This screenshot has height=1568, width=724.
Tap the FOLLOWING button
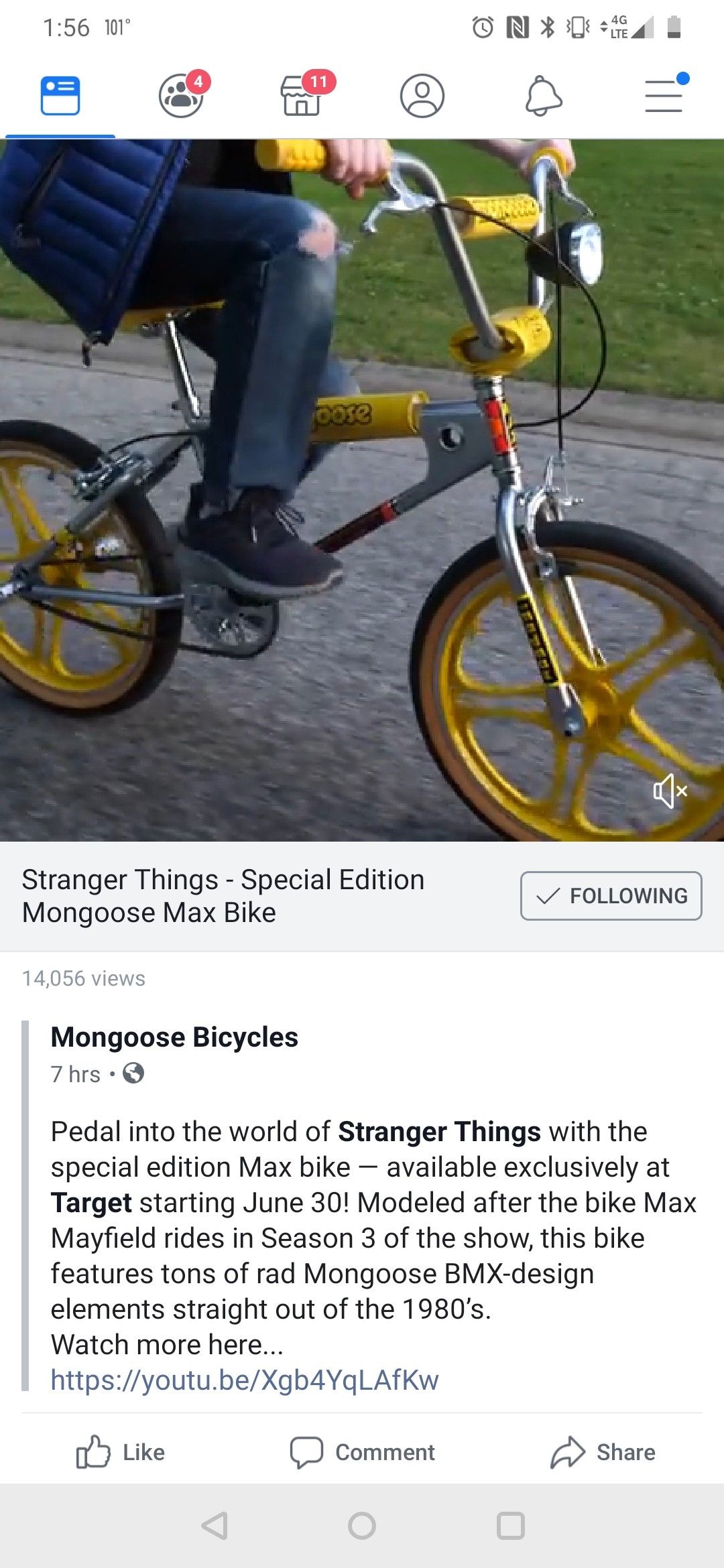[611, 896]
